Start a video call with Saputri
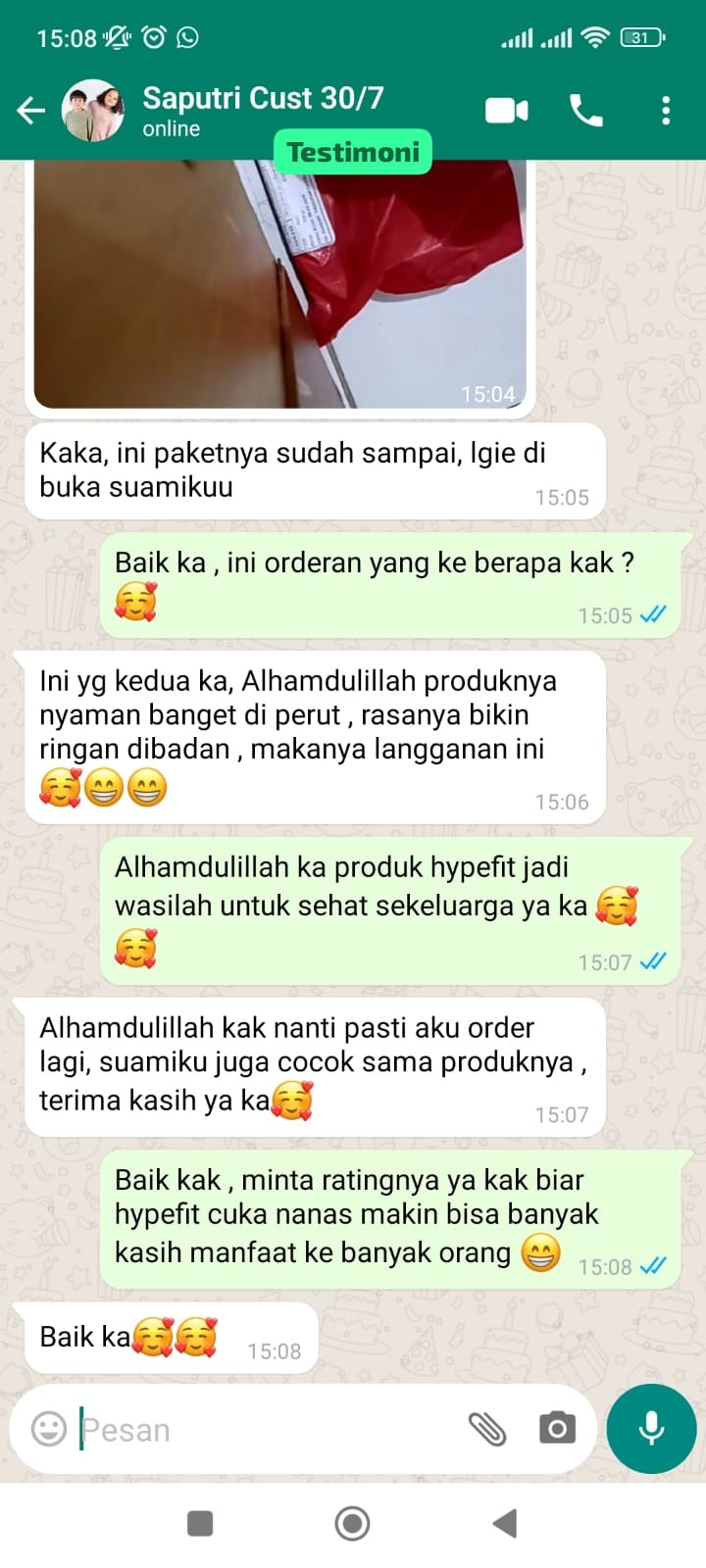 pyautogui.click(x=507, y=111)
